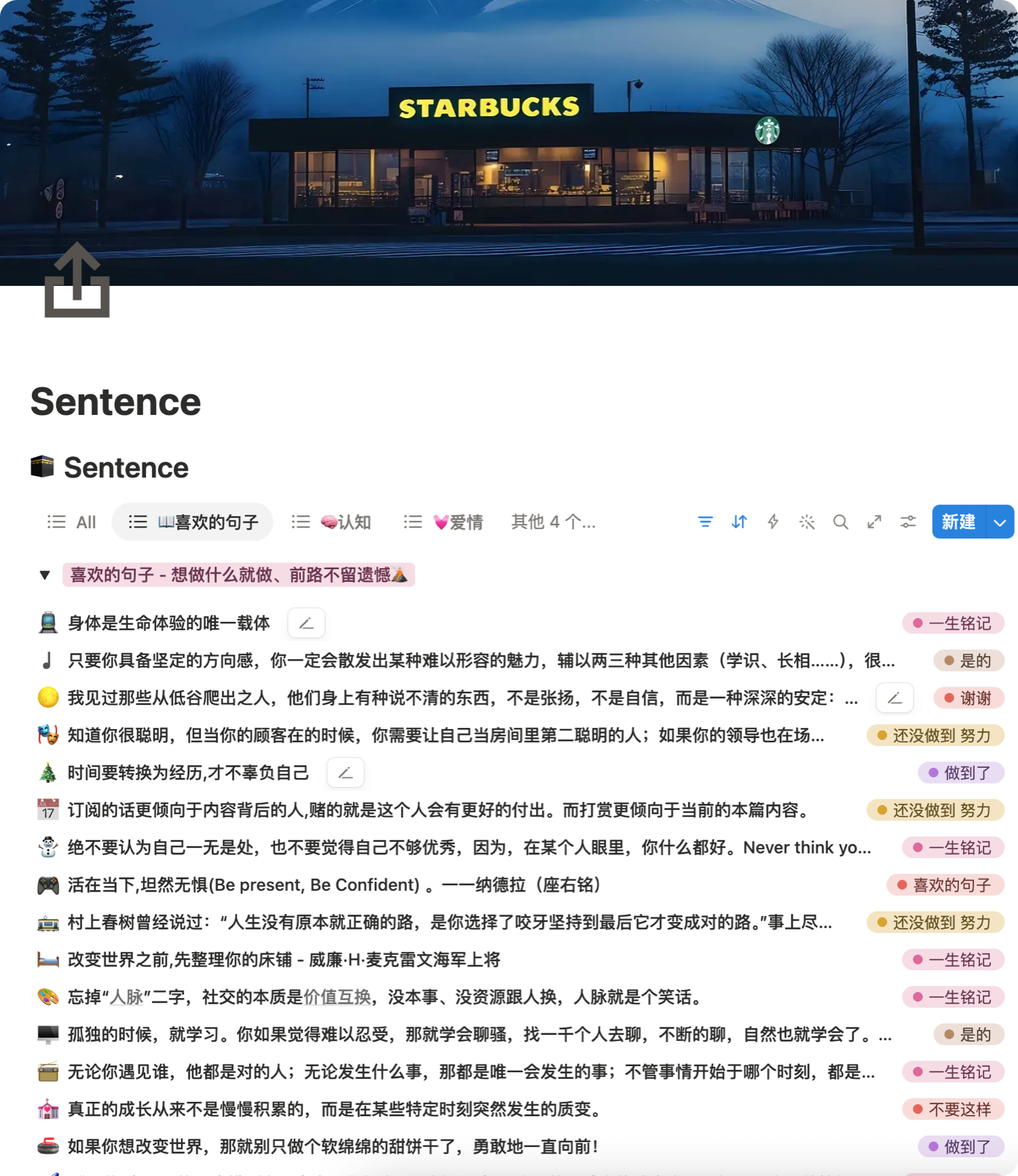Create a new entry with 新建
This screenshot has width=1018, height=1176.
958,522
